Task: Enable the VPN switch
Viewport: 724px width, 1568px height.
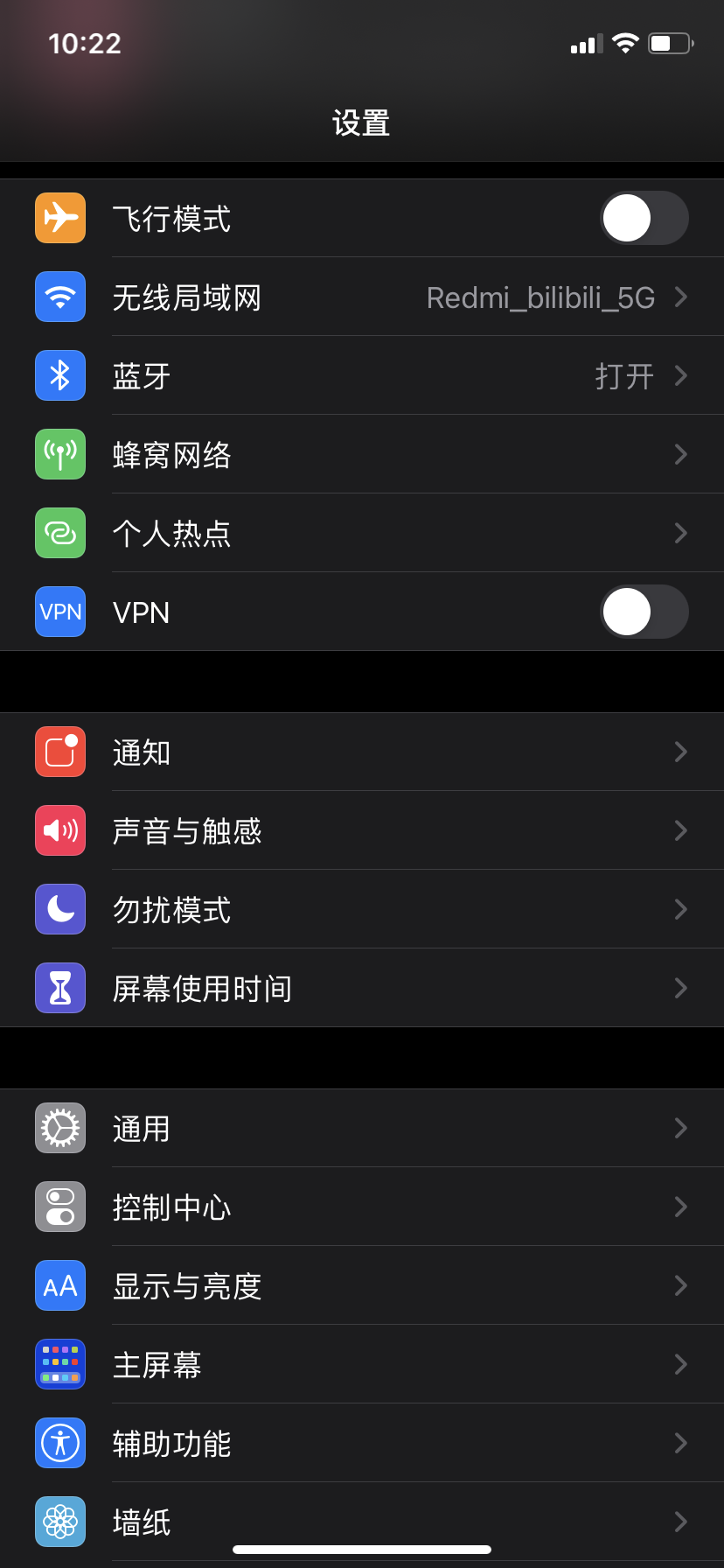Action: point(644,612)
